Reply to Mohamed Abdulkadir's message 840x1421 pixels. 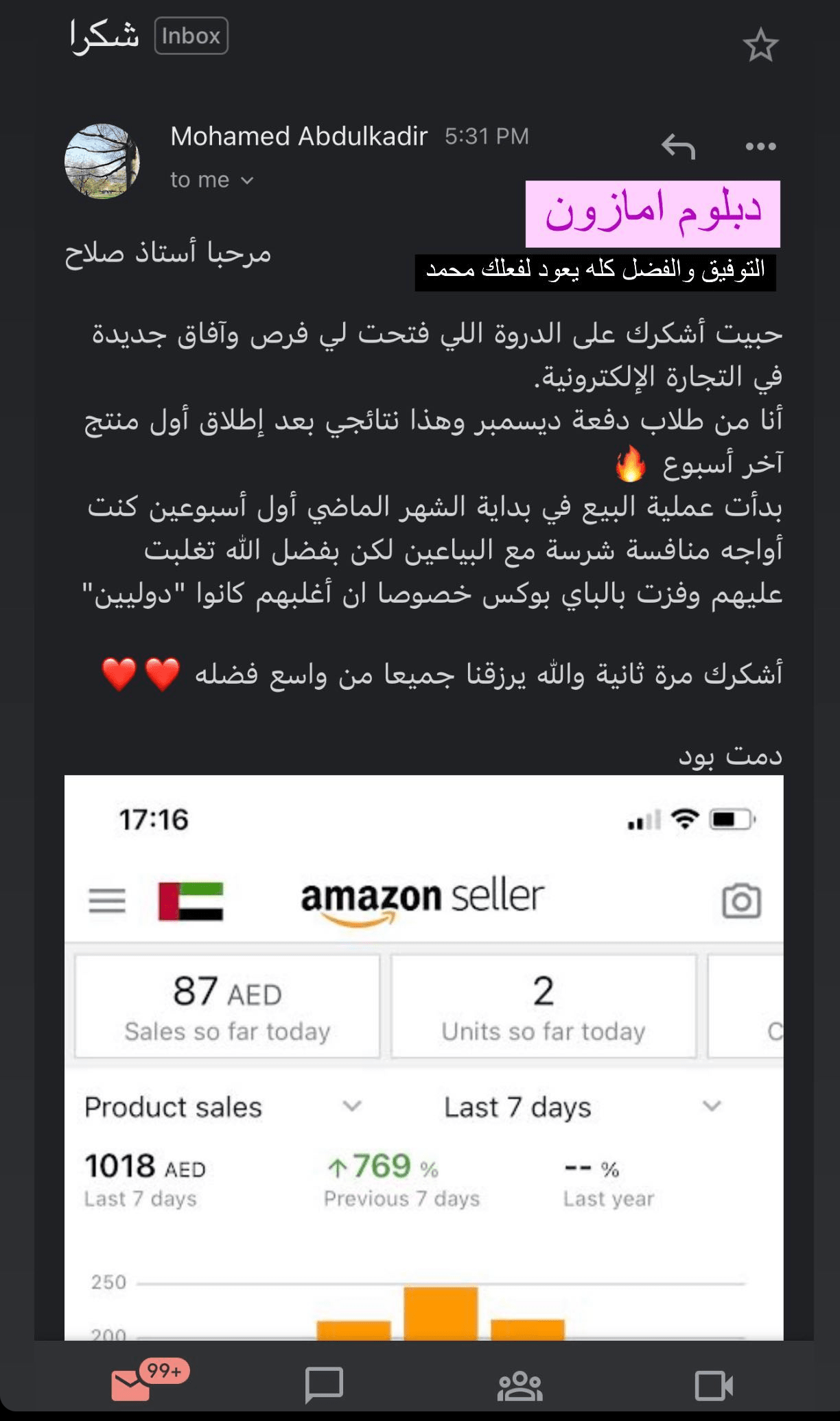pos(678,146)
